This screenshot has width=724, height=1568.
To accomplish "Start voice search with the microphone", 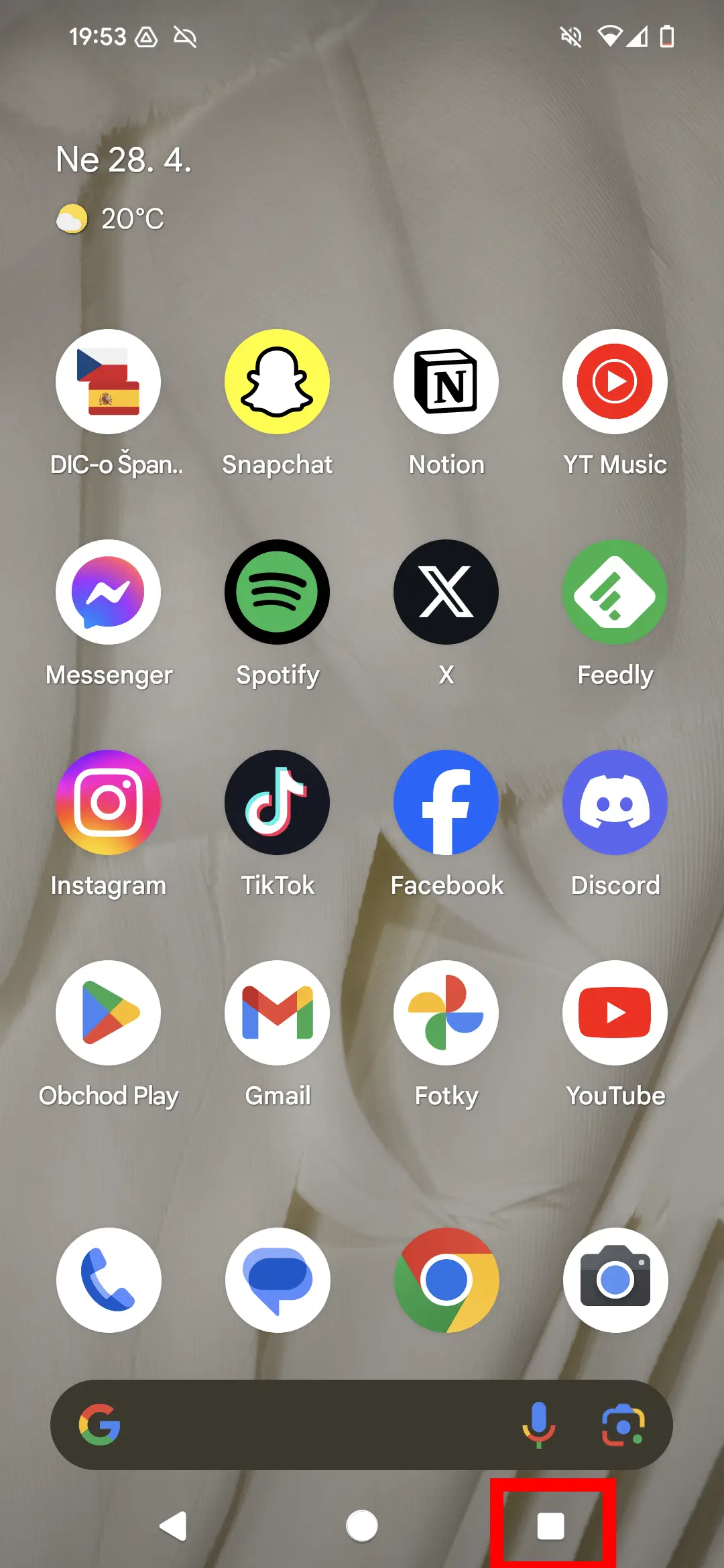I will (x=538, y=1425).
